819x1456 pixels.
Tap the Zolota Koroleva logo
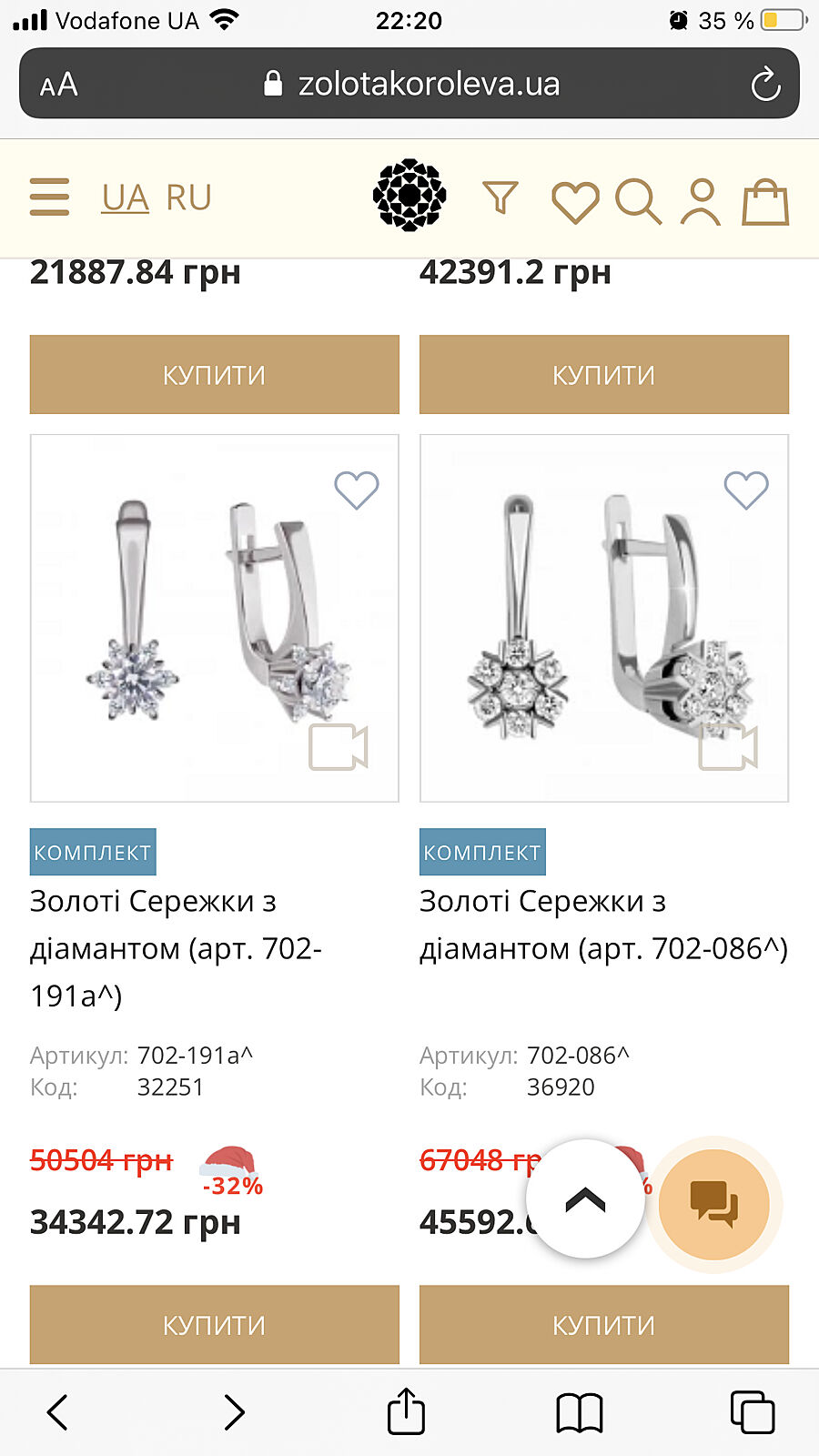point(409,195)
